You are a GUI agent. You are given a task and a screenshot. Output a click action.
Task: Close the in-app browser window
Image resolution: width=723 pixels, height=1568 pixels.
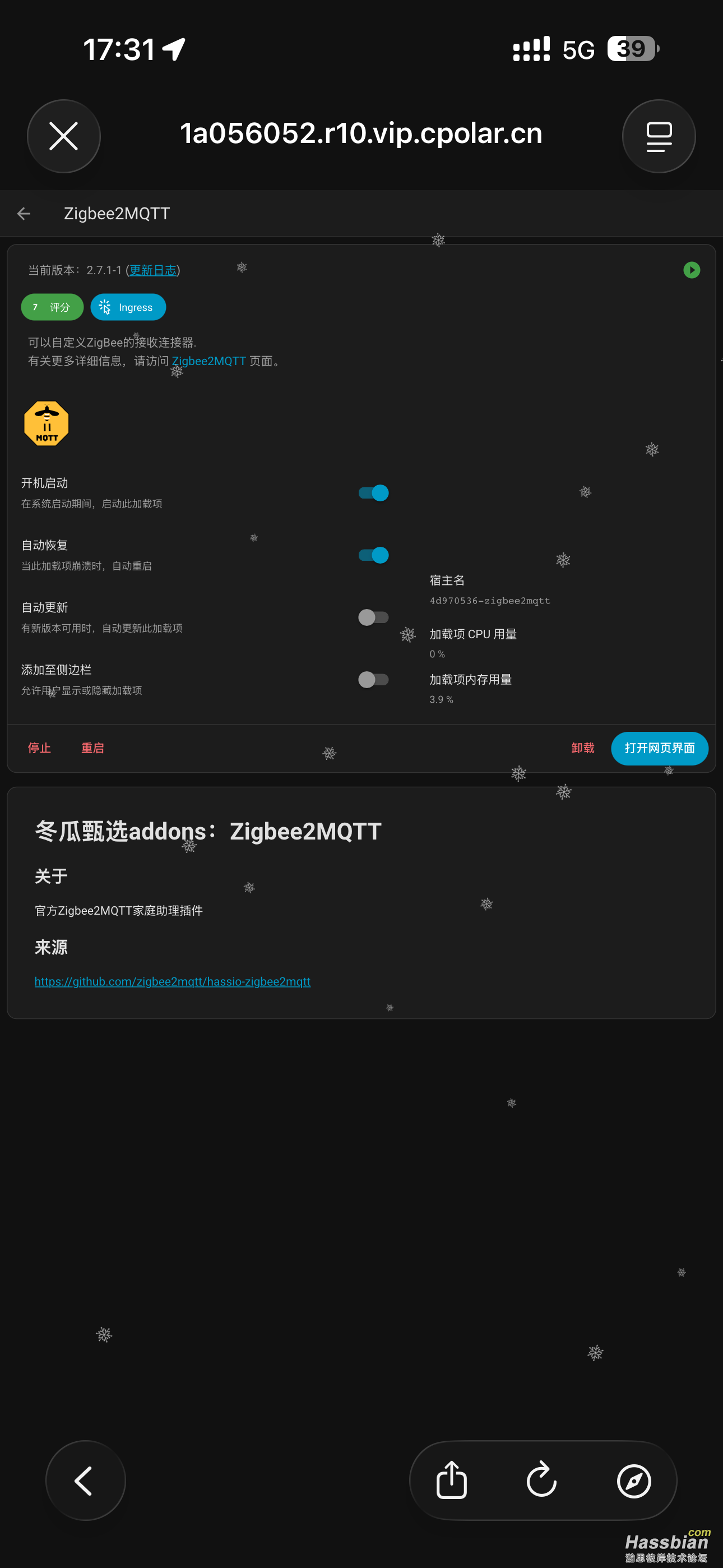pyautogui.click(x=63, y=136)
